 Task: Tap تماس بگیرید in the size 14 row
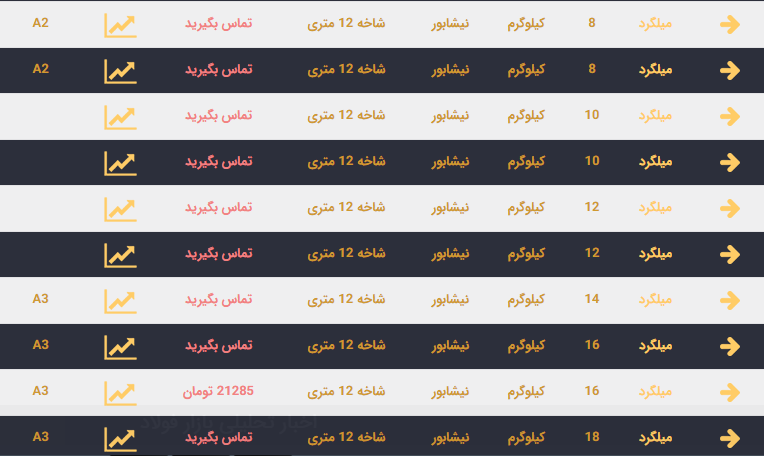[218, 300]
